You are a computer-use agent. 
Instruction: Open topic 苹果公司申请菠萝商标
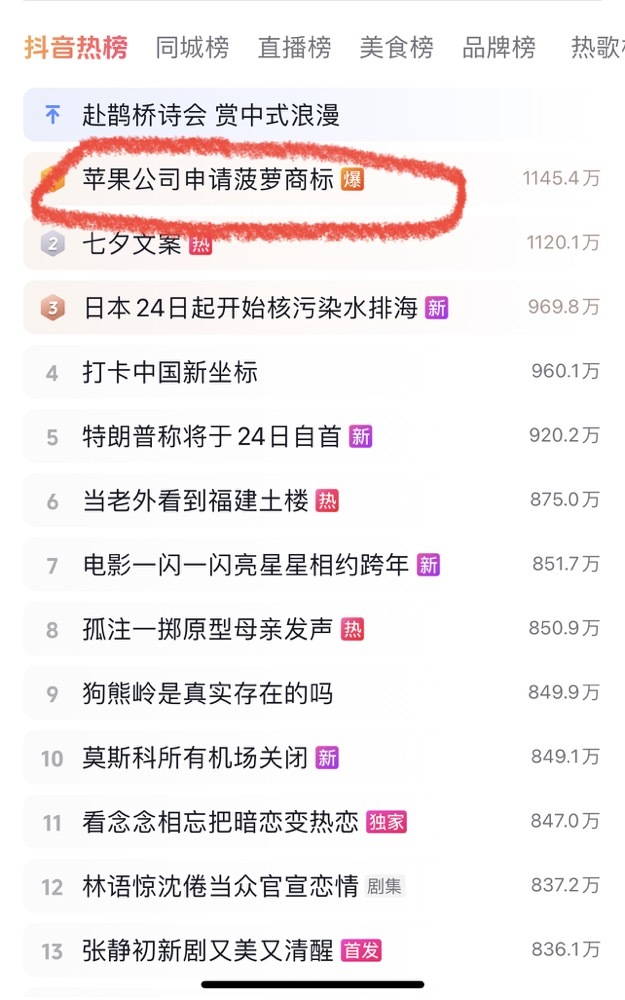(208, 180)
